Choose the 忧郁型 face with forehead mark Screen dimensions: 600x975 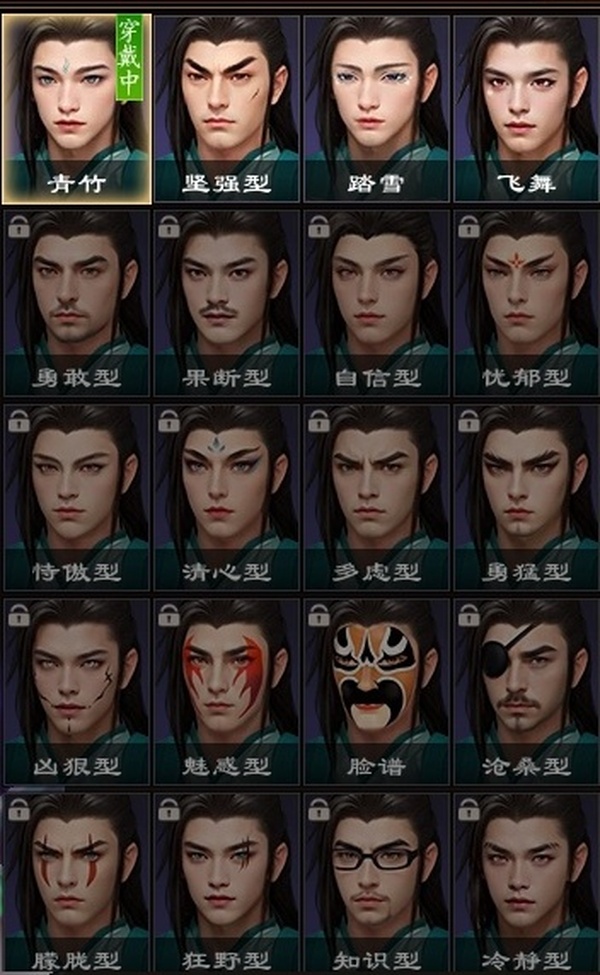[x=526, y=300]
